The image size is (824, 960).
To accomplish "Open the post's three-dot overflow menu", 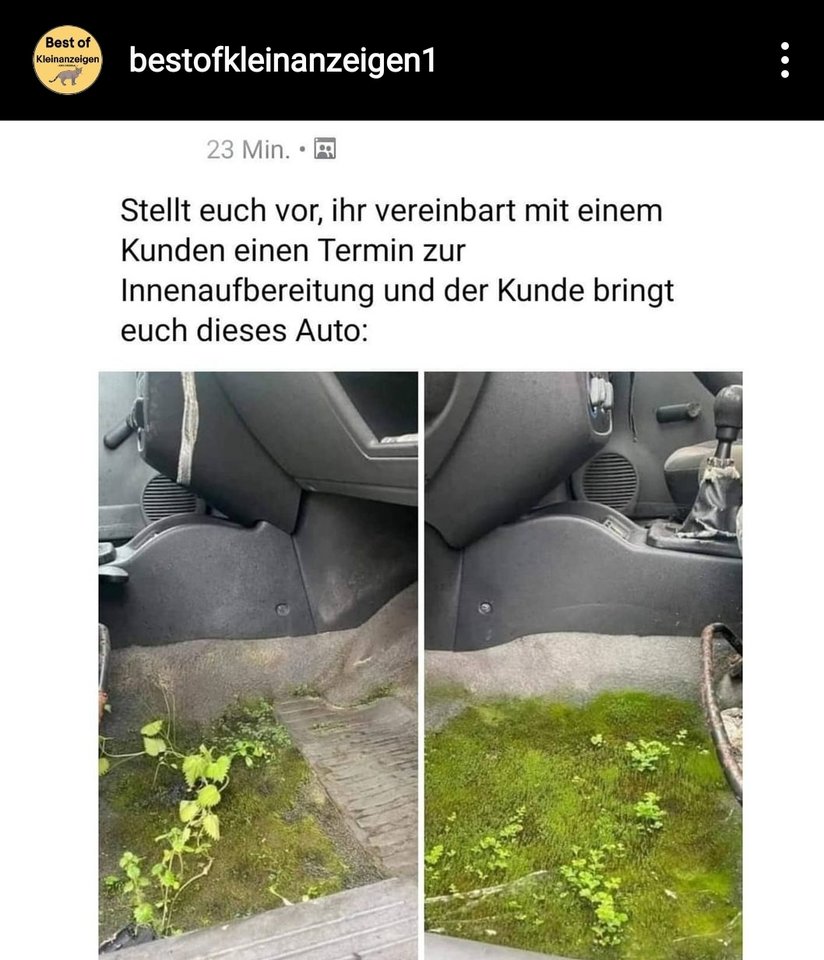I will [x=785, y=60].
